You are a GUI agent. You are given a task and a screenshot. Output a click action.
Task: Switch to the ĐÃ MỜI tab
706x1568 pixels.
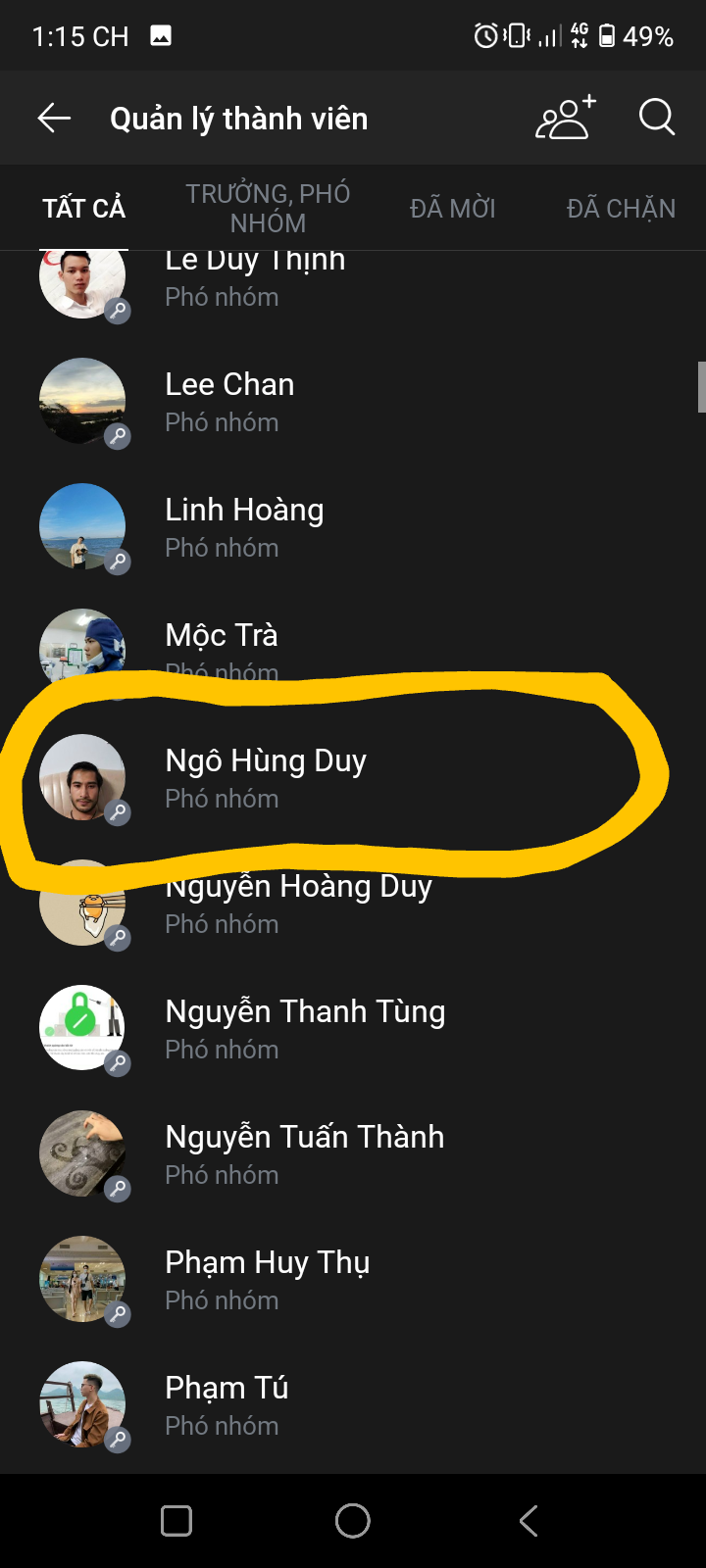click(x=452, y=207)
